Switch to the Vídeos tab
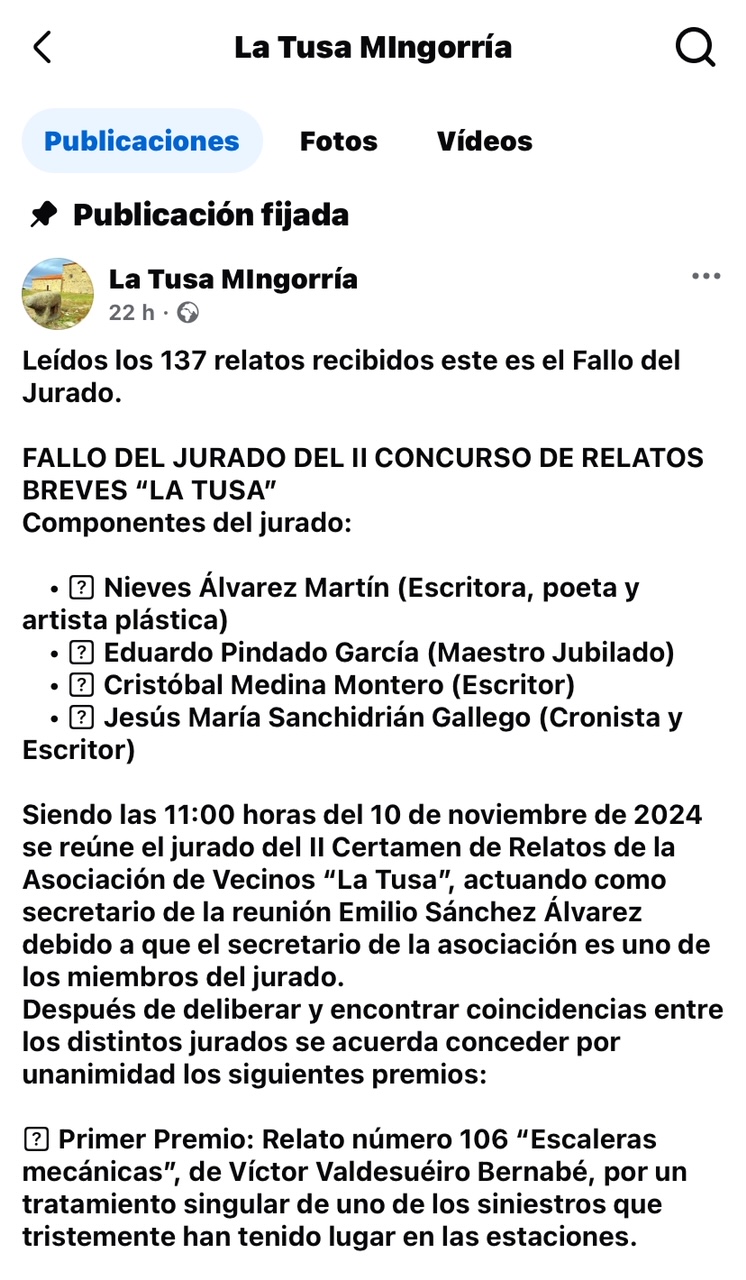 click(x=484, y=141)
